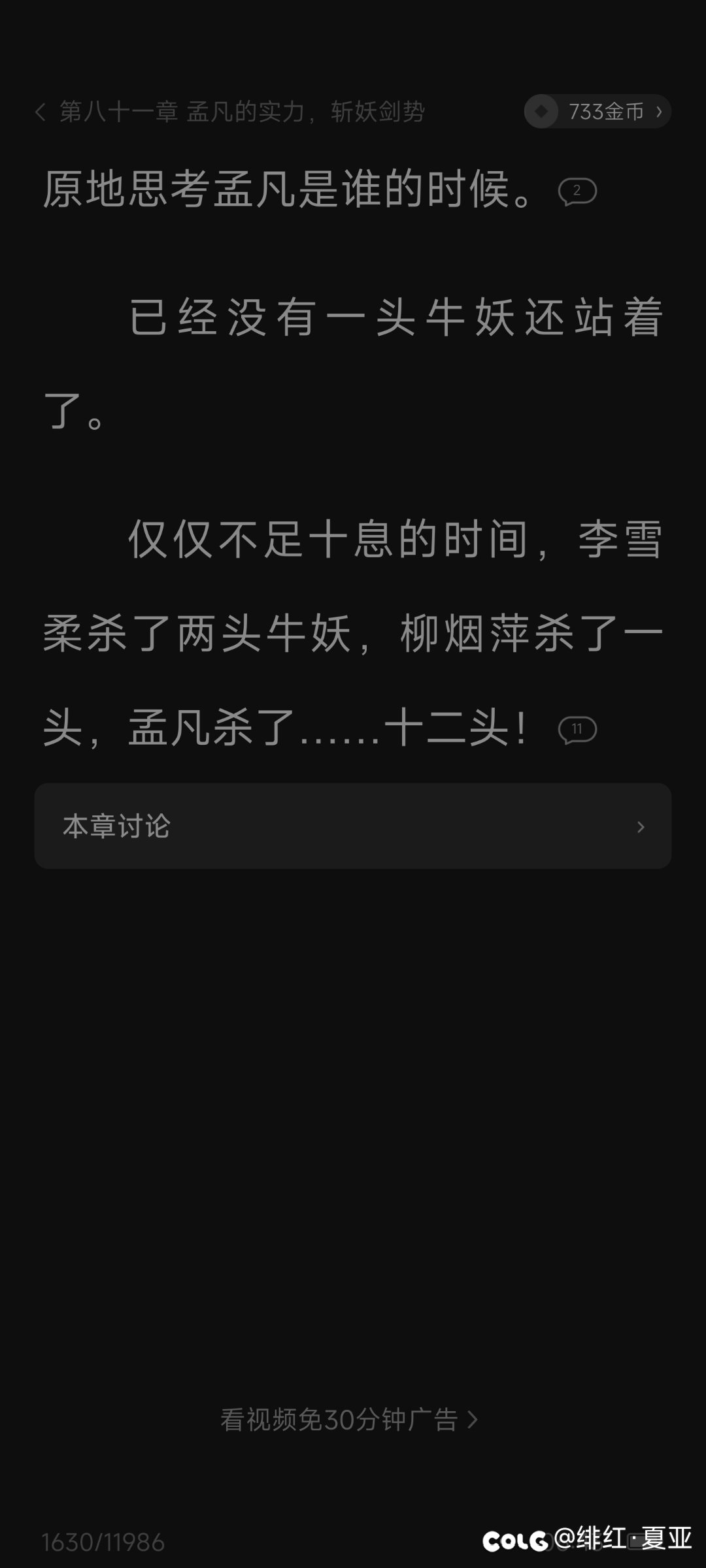This screenshot has height=1568, width=706.
Task: Tap 看视频免30分钟广告 link
Action: pyautogui.click(x=349, y=1420)
